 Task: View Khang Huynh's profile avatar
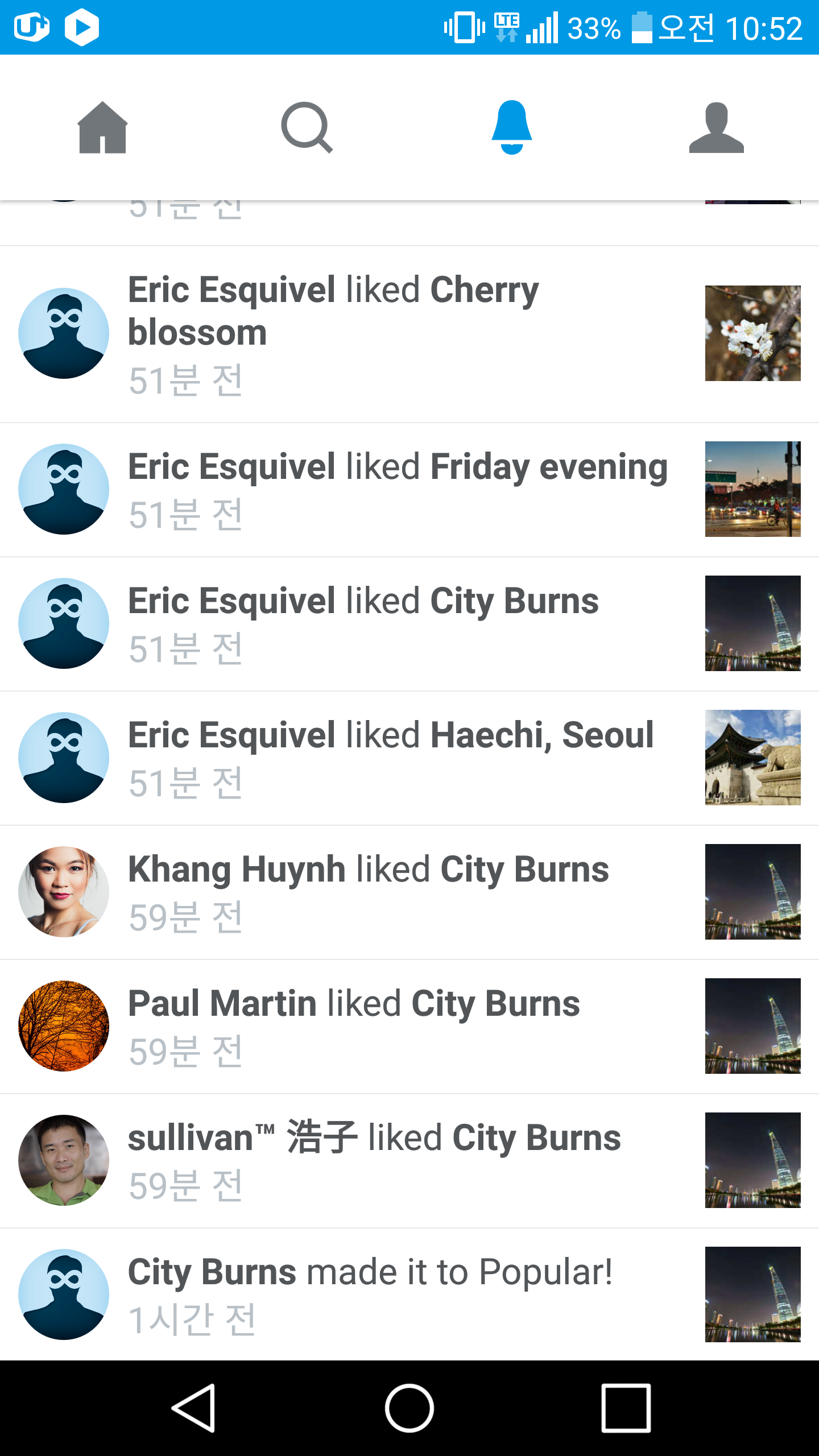tap(64, 892)
